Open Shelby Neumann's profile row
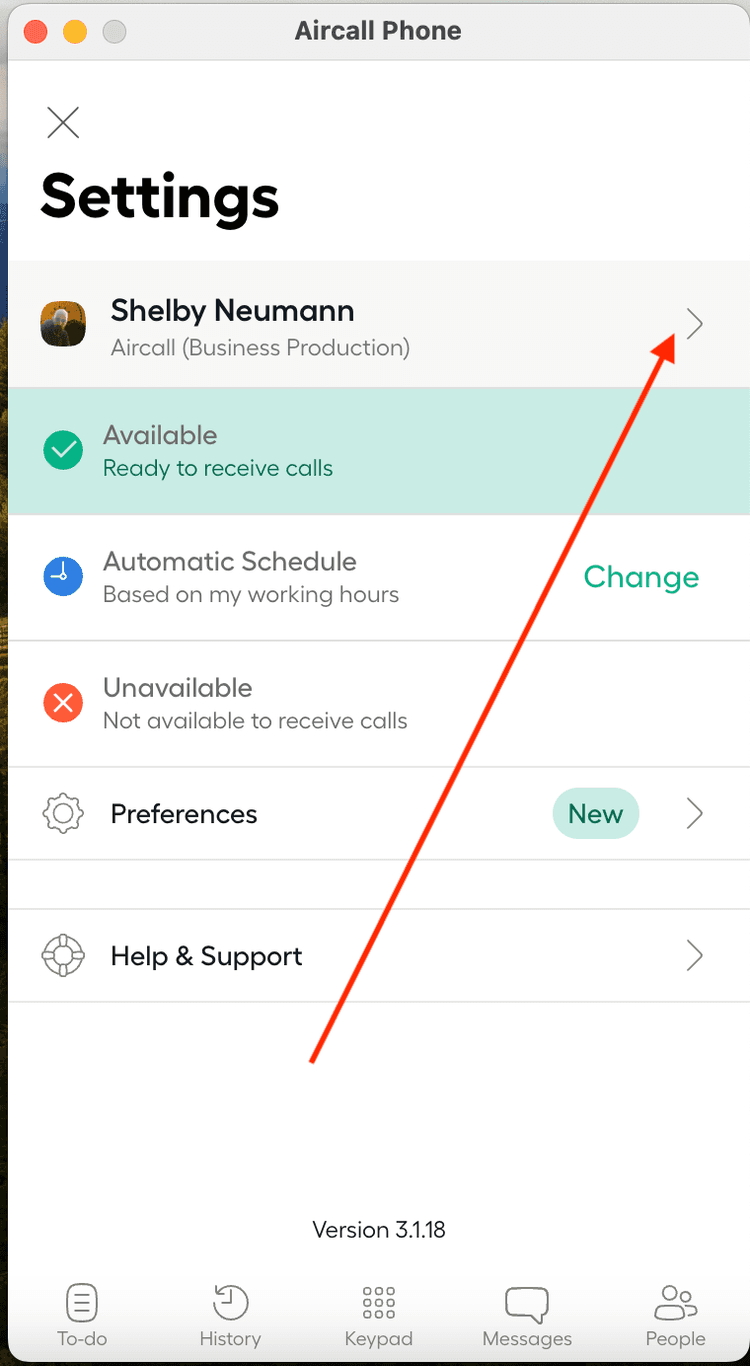Screen dimensions: 750x1366 click(x=375, y=326)
